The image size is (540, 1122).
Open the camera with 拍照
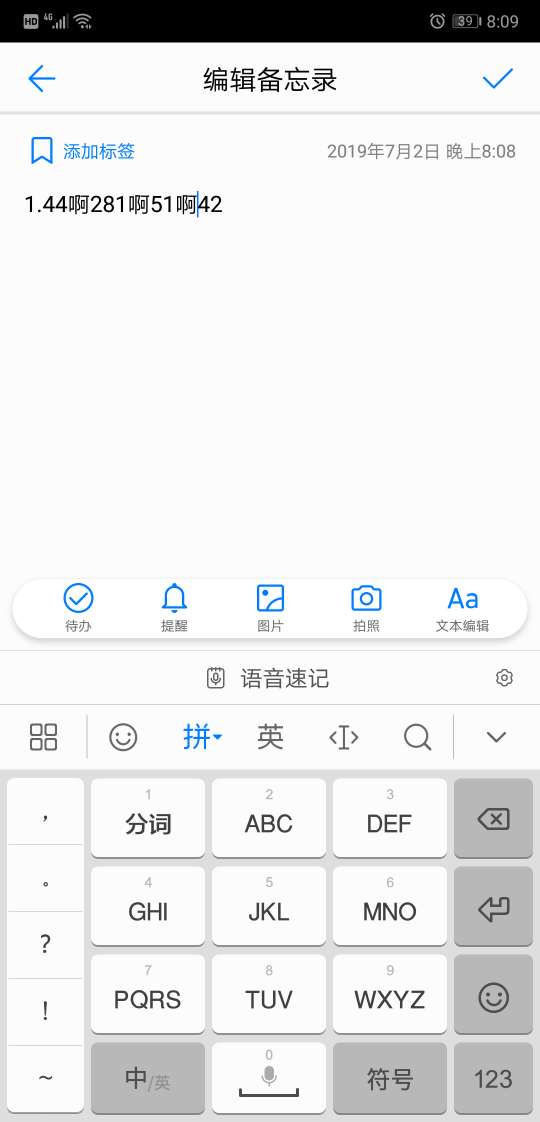[x=366, y=608]
